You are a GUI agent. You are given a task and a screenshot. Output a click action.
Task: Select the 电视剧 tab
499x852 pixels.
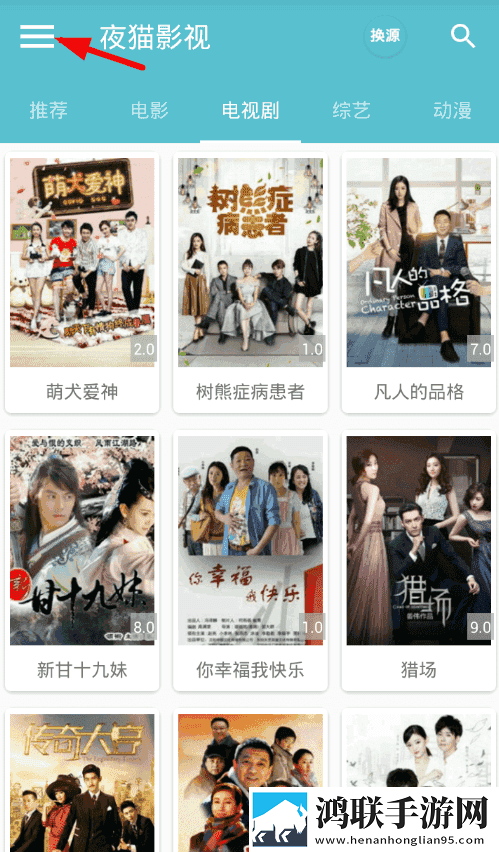(x=250, y=110)
